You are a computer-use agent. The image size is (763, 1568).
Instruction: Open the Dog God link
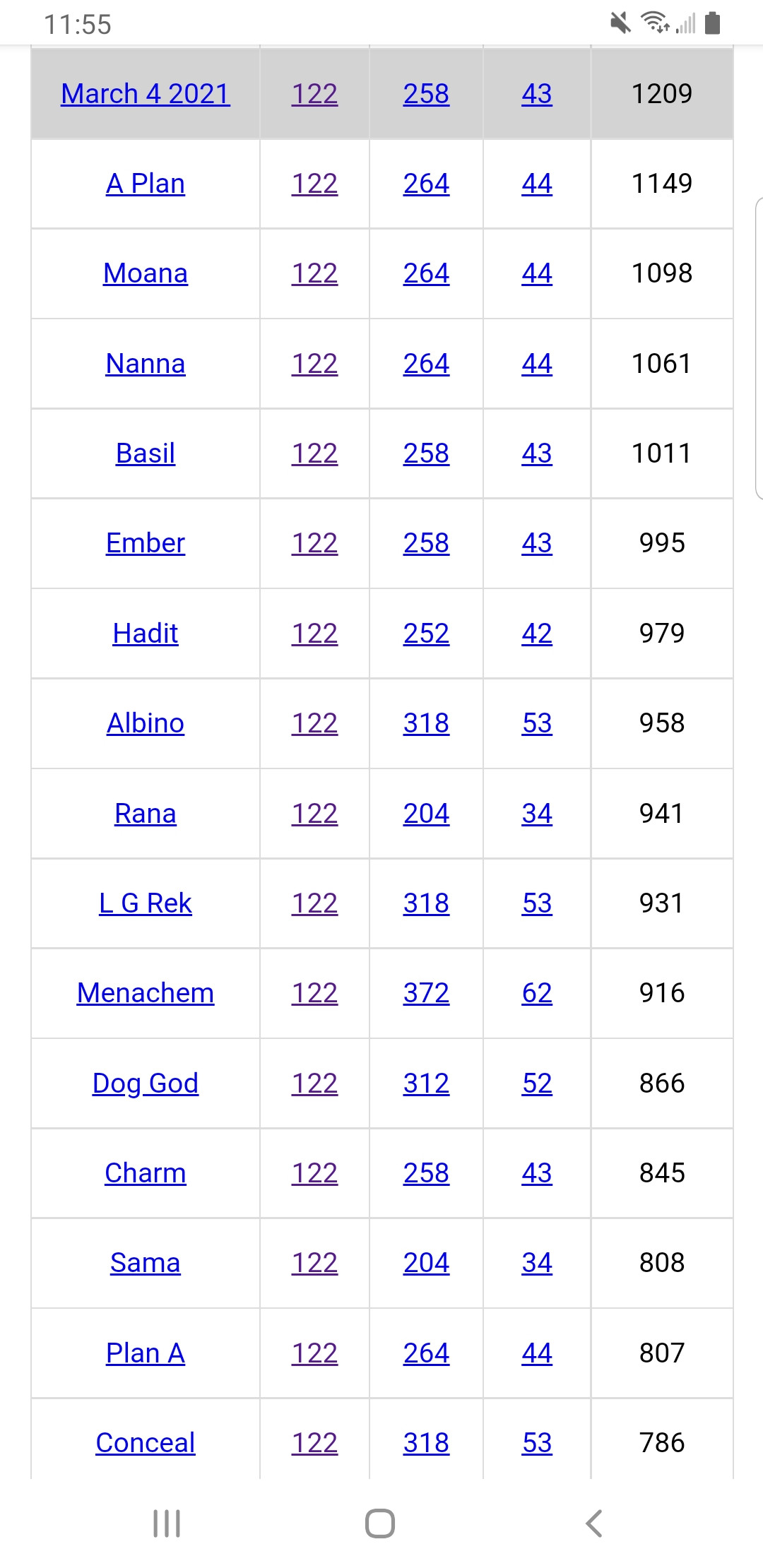click(146, 1083)
